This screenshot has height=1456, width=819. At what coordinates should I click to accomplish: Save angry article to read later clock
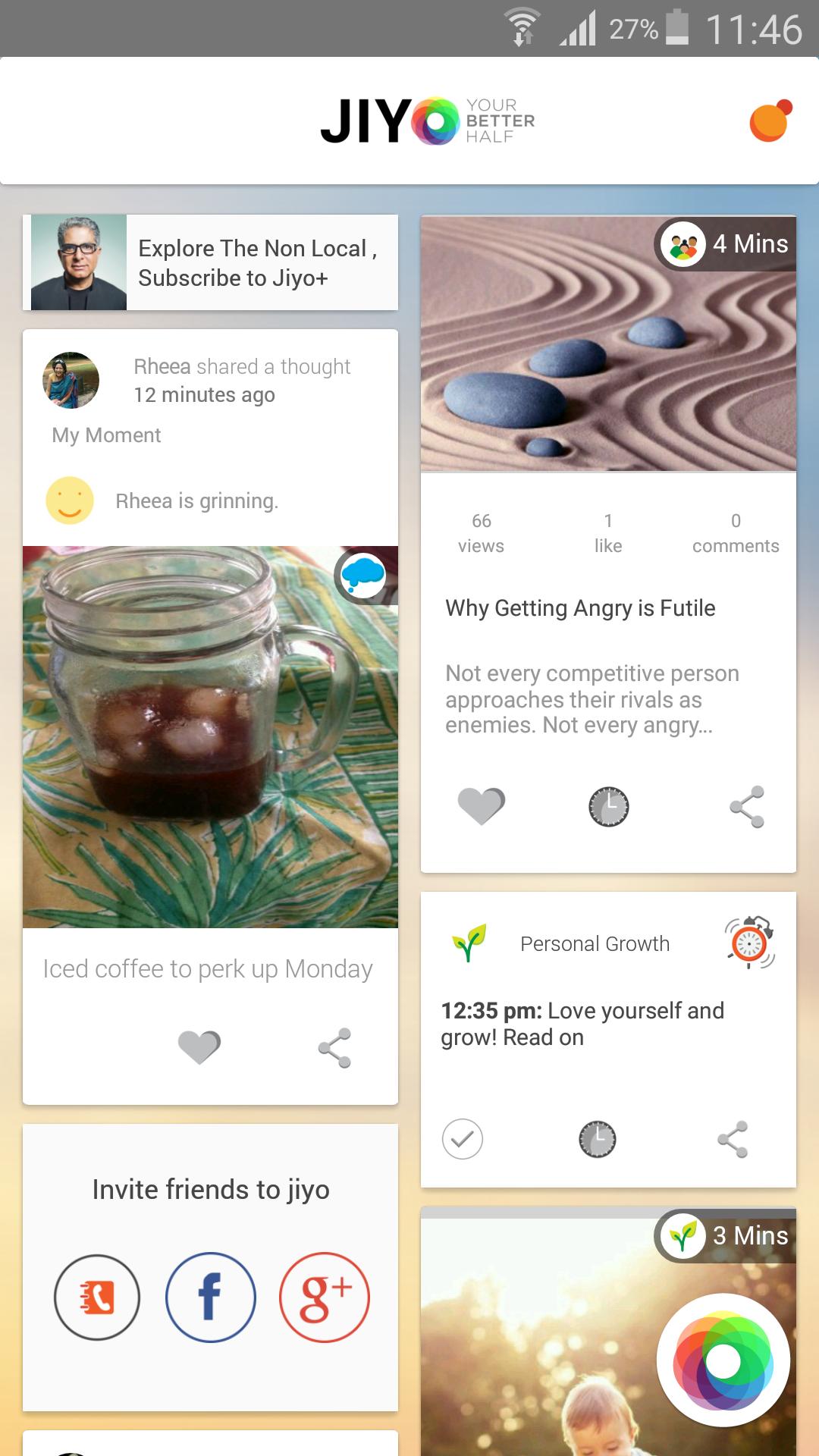point(609,807)
